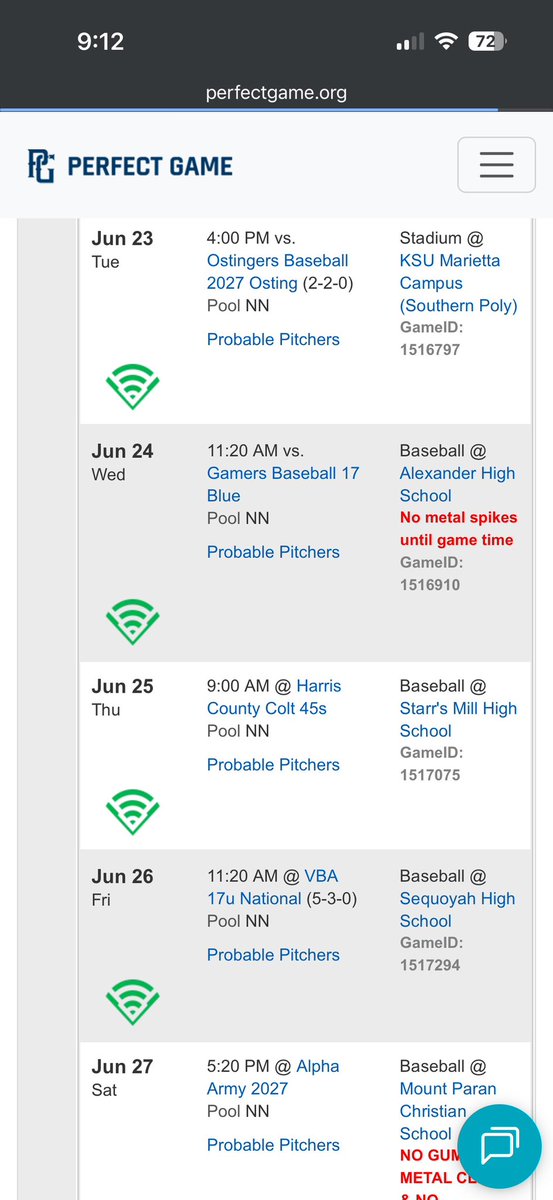
Task: Open the VBA 17u National team link
Action: (x=272, y=887)
